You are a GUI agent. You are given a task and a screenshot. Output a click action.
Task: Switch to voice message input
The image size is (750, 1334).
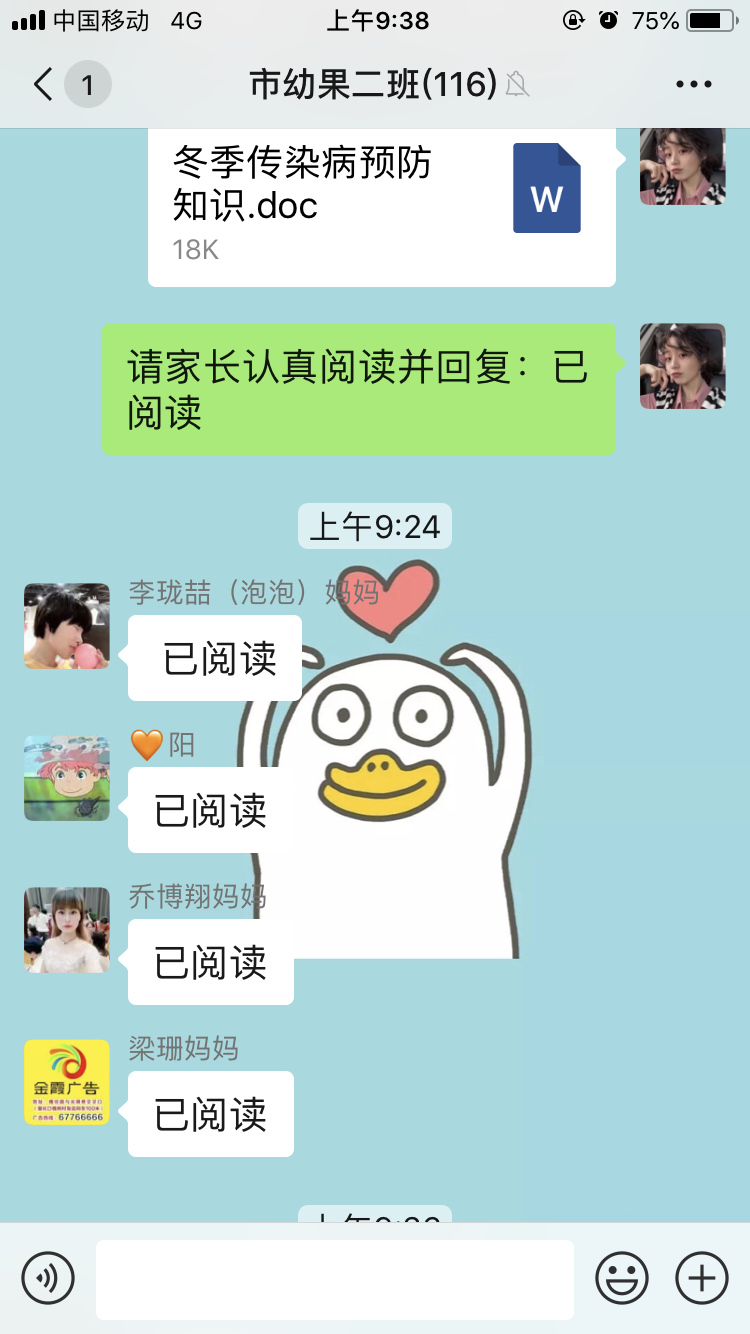(48, 1278)
